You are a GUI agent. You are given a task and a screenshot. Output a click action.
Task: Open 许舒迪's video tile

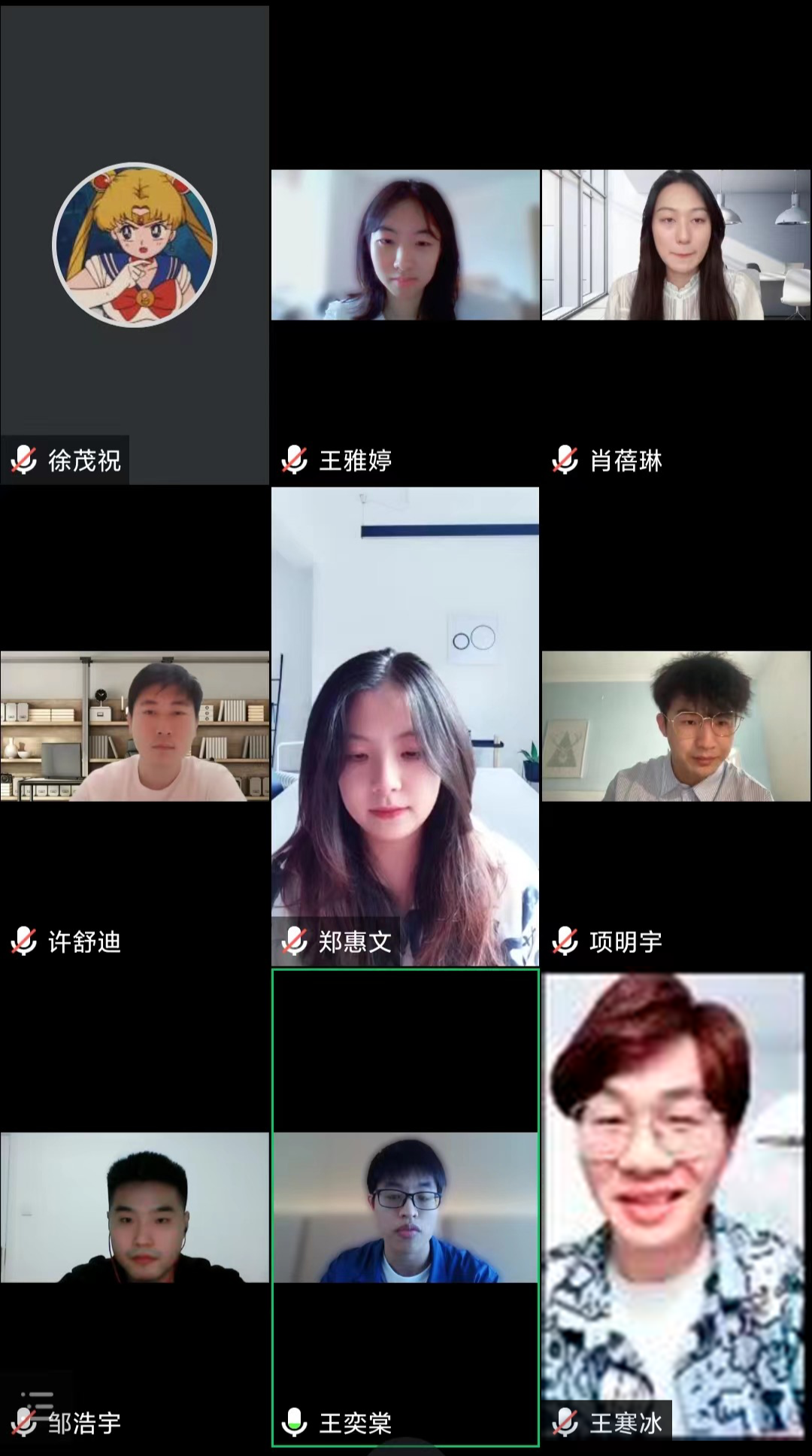(x=135, y=726)
